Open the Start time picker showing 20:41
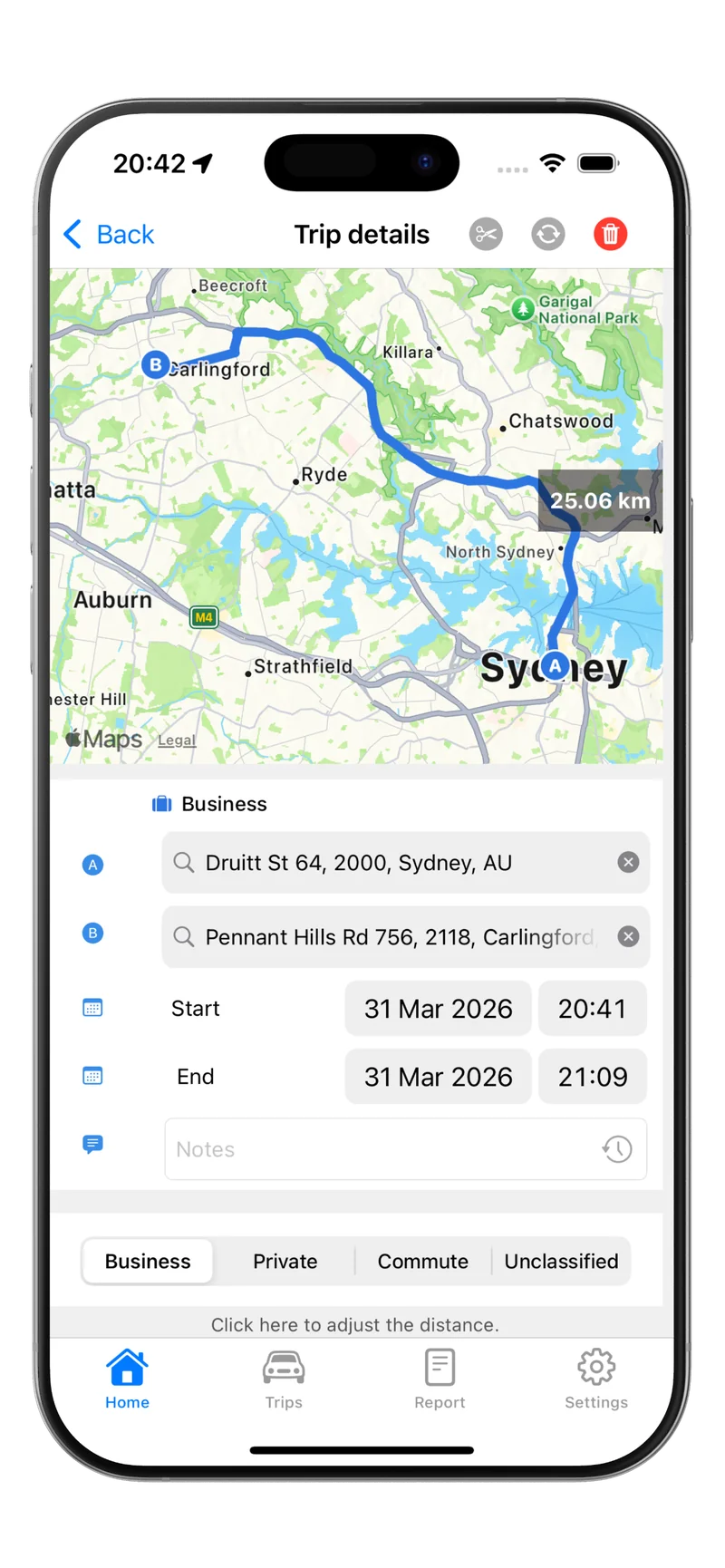Screen dimensions: 725x1568 click(593, 1008)
